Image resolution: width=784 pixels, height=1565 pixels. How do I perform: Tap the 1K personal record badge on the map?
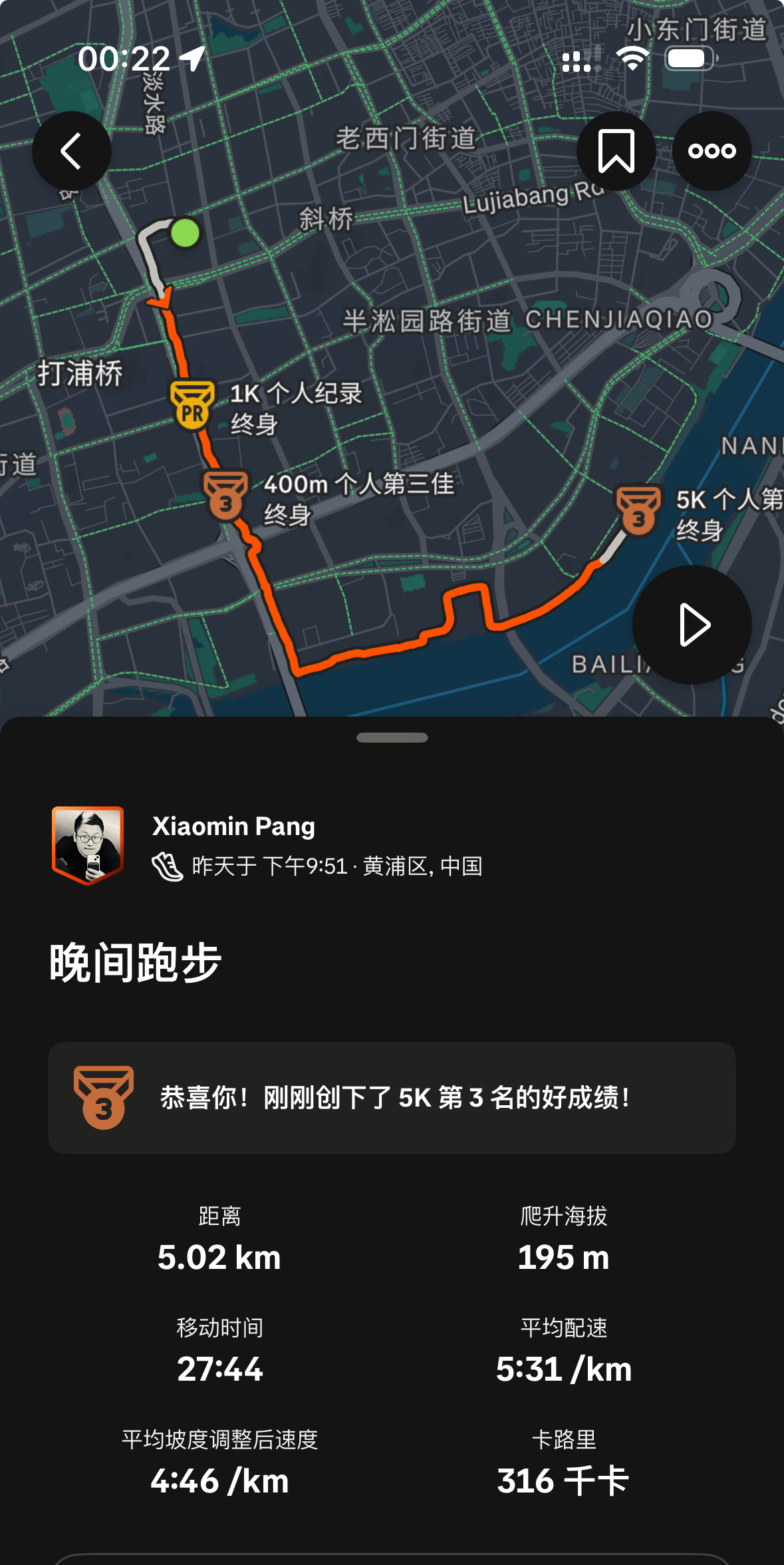192,406
